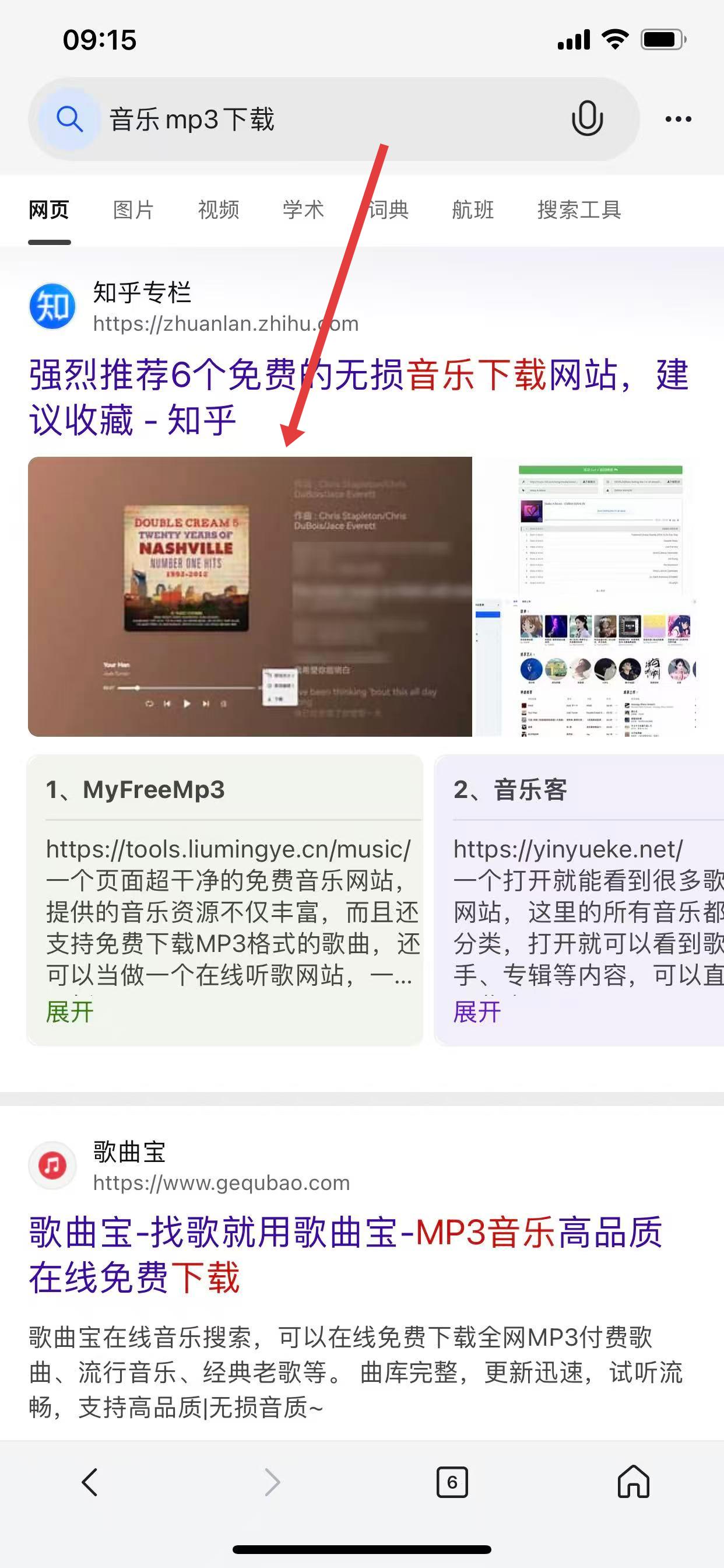Viewport: 724px width, 1568px height.
Task: Tap the microphone voice search icon
Action: tap(587, 118)
